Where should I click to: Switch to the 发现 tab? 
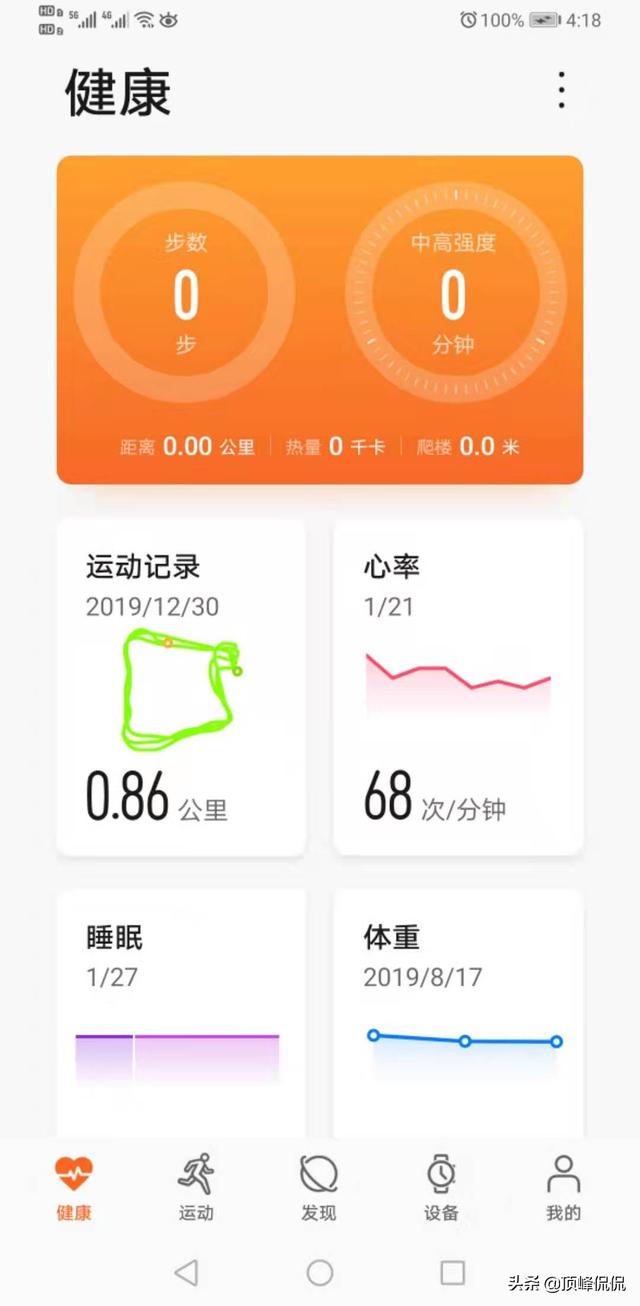pyautogui.click(x=319, y=1188)
